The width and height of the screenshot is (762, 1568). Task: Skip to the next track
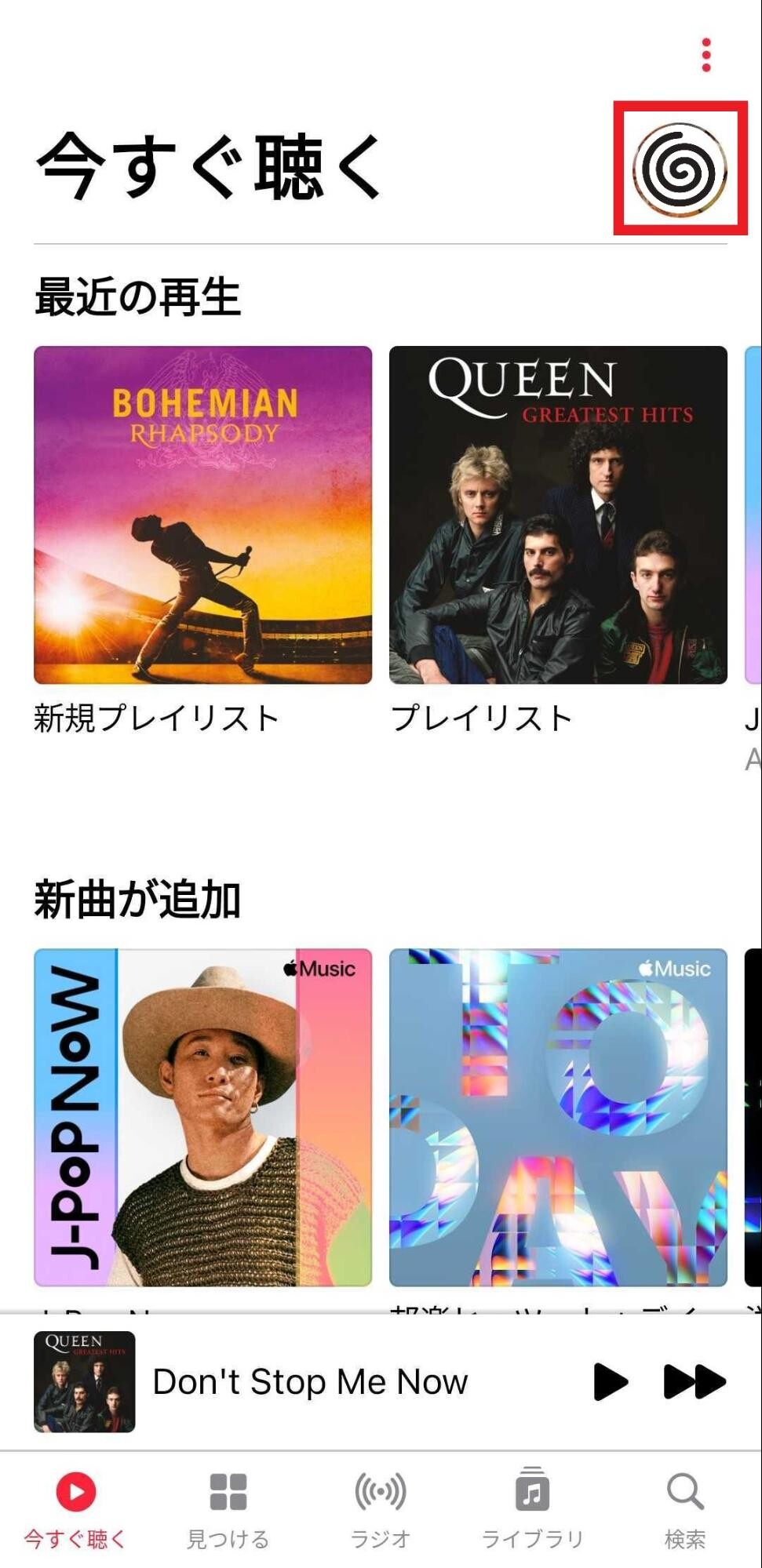pyautogui.click(x=694, y=1381)
